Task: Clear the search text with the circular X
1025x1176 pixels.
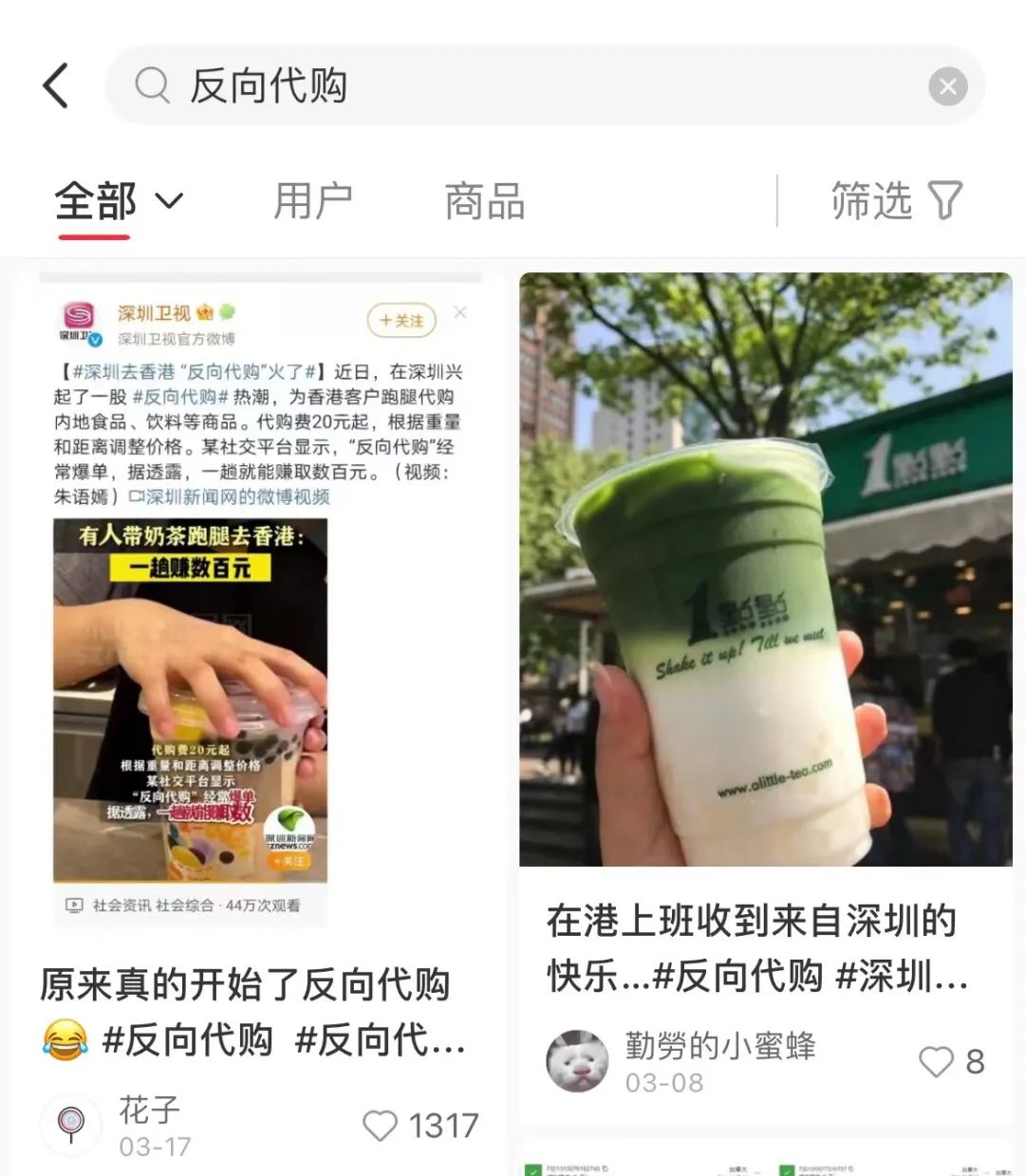Action: coord(948,86)
